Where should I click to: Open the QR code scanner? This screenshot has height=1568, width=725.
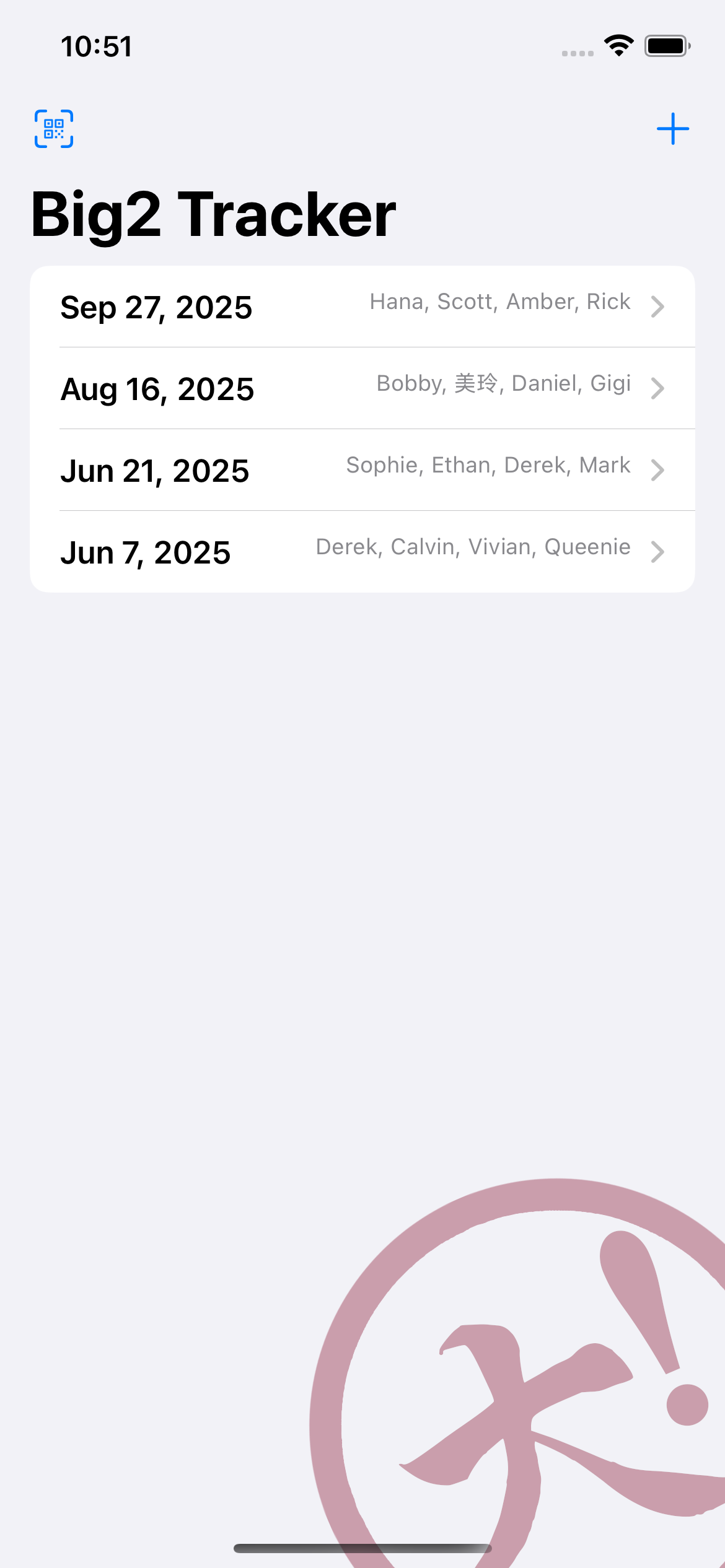[54, 129]
